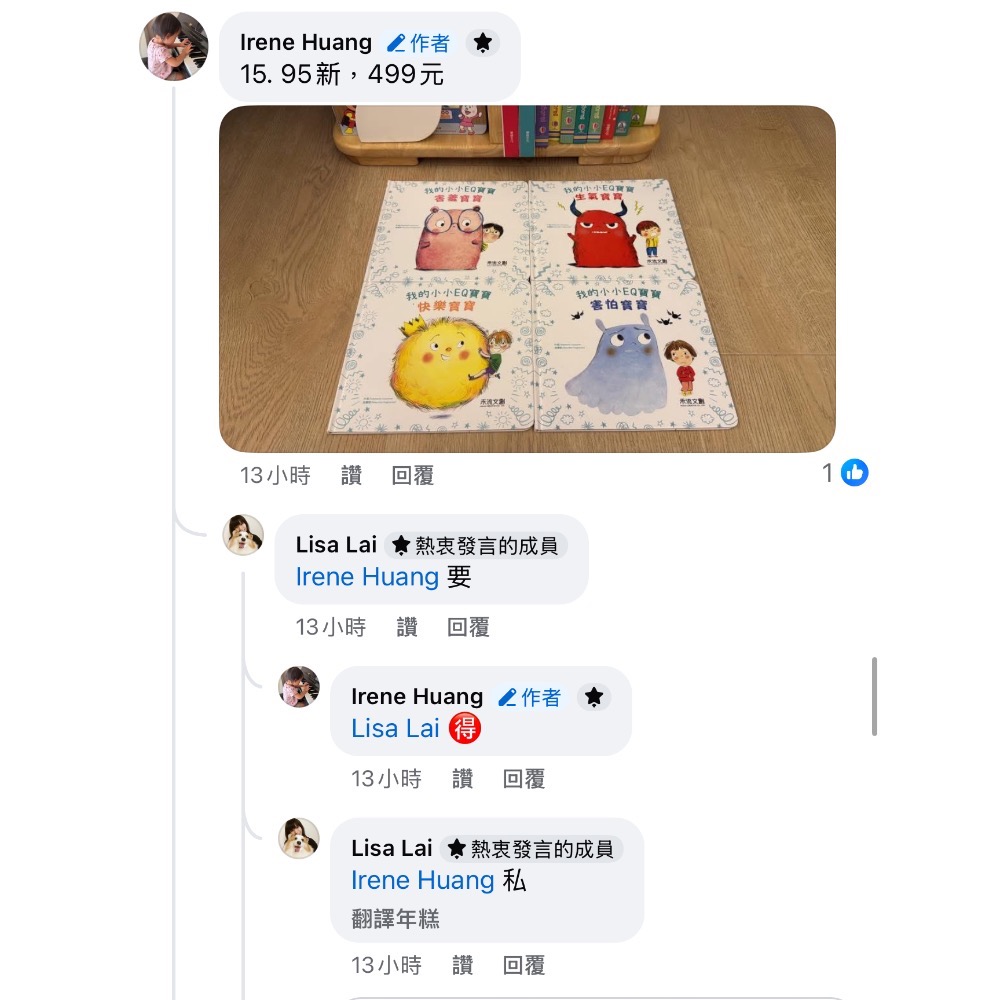This screenshot has width=1000, height=1000.
Task: Open the book photo in Irene Huang's comment
Action: tap(527, 279)
